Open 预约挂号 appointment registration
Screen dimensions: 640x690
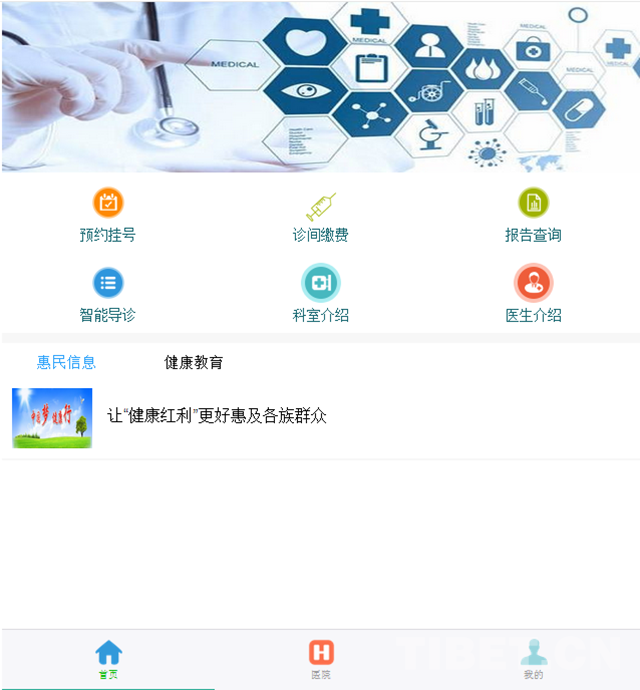pyautogui.click(x=108, y=215)
